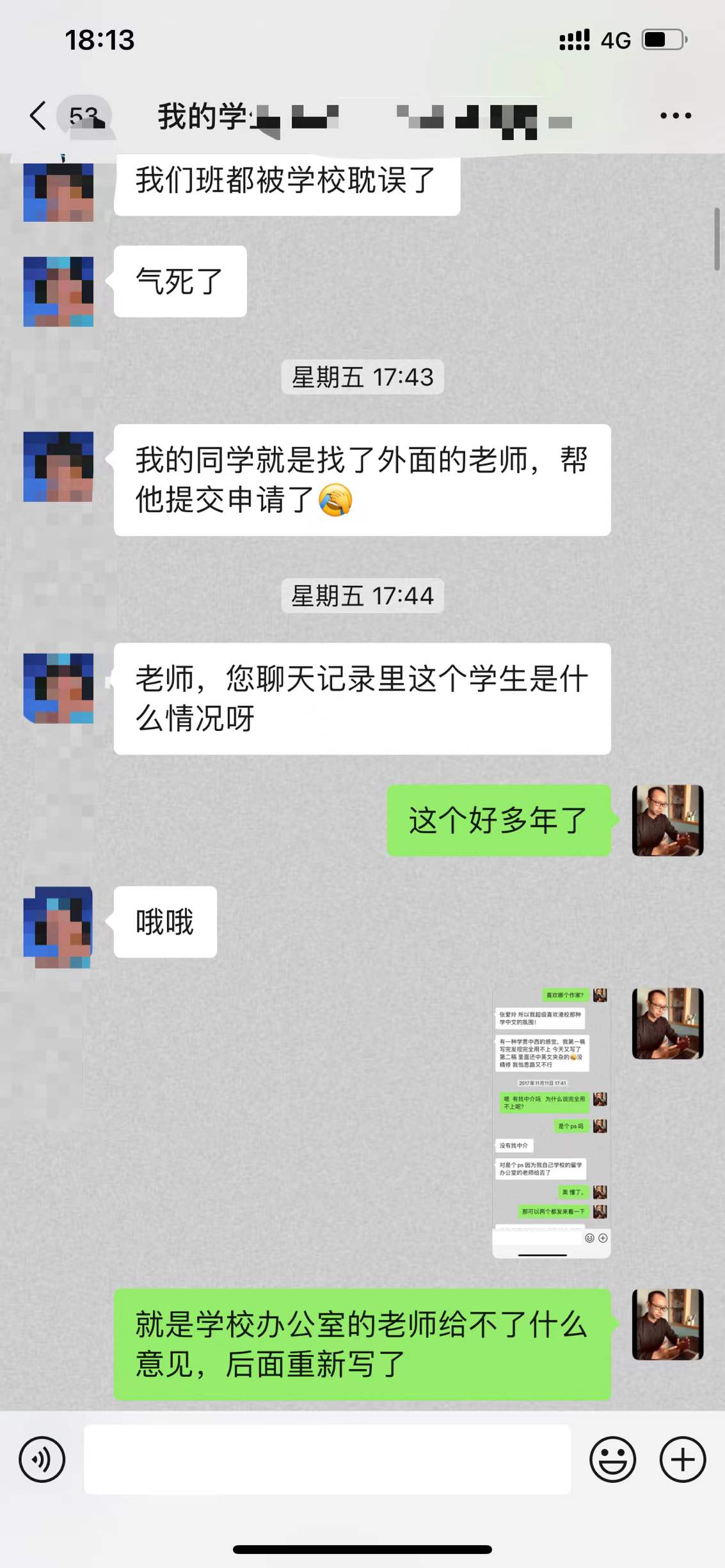Viewport: 725px width, 1568px height.
Task: Tap the message text field
Action: [327, 1459]
